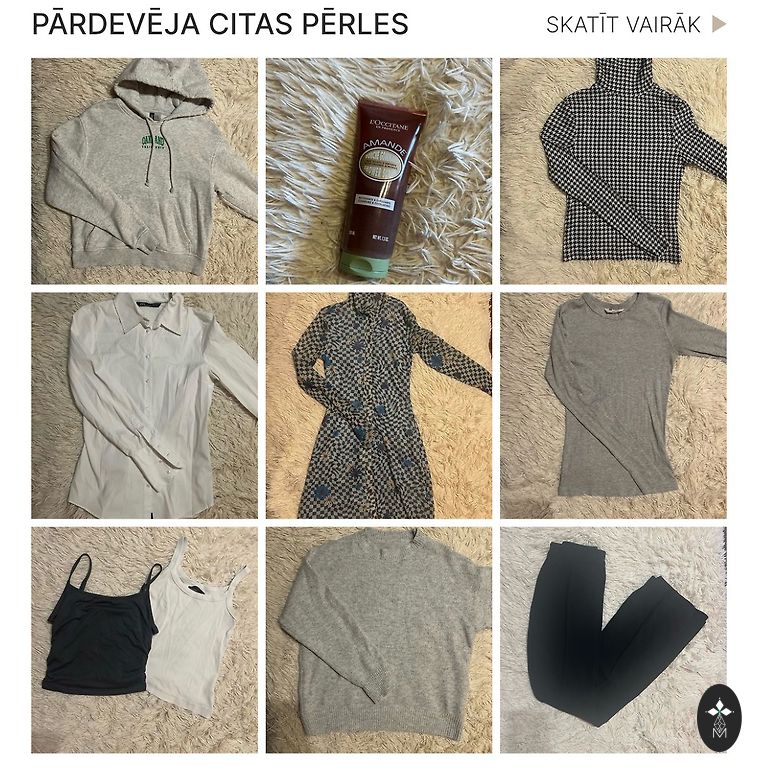View the L'Occitane Amande tube item
The height and width of the screenshot is (768, 758).
(x=379, y=171)
